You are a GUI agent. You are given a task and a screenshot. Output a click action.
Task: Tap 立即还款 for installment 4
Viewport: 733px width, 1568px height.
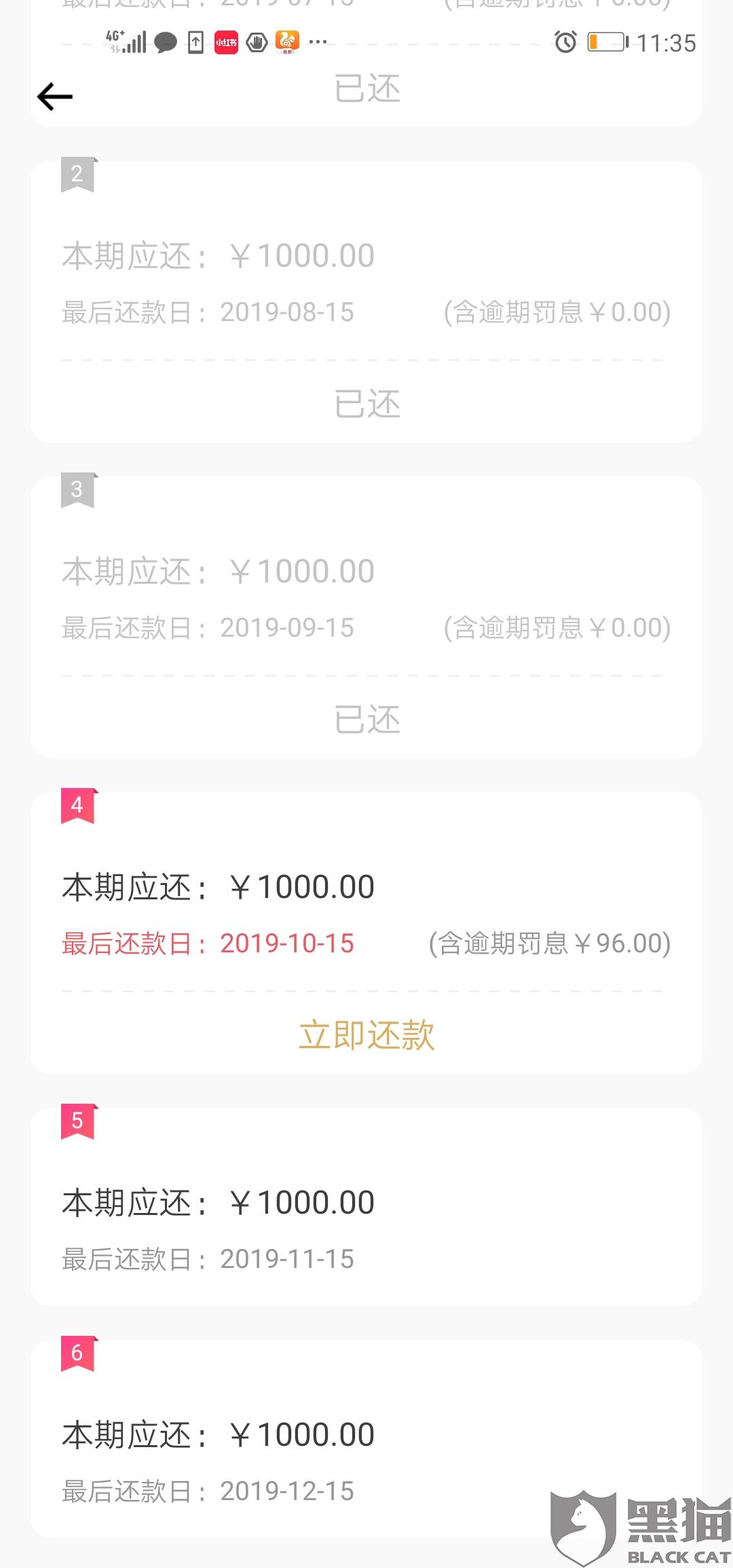pos(366,1035)
